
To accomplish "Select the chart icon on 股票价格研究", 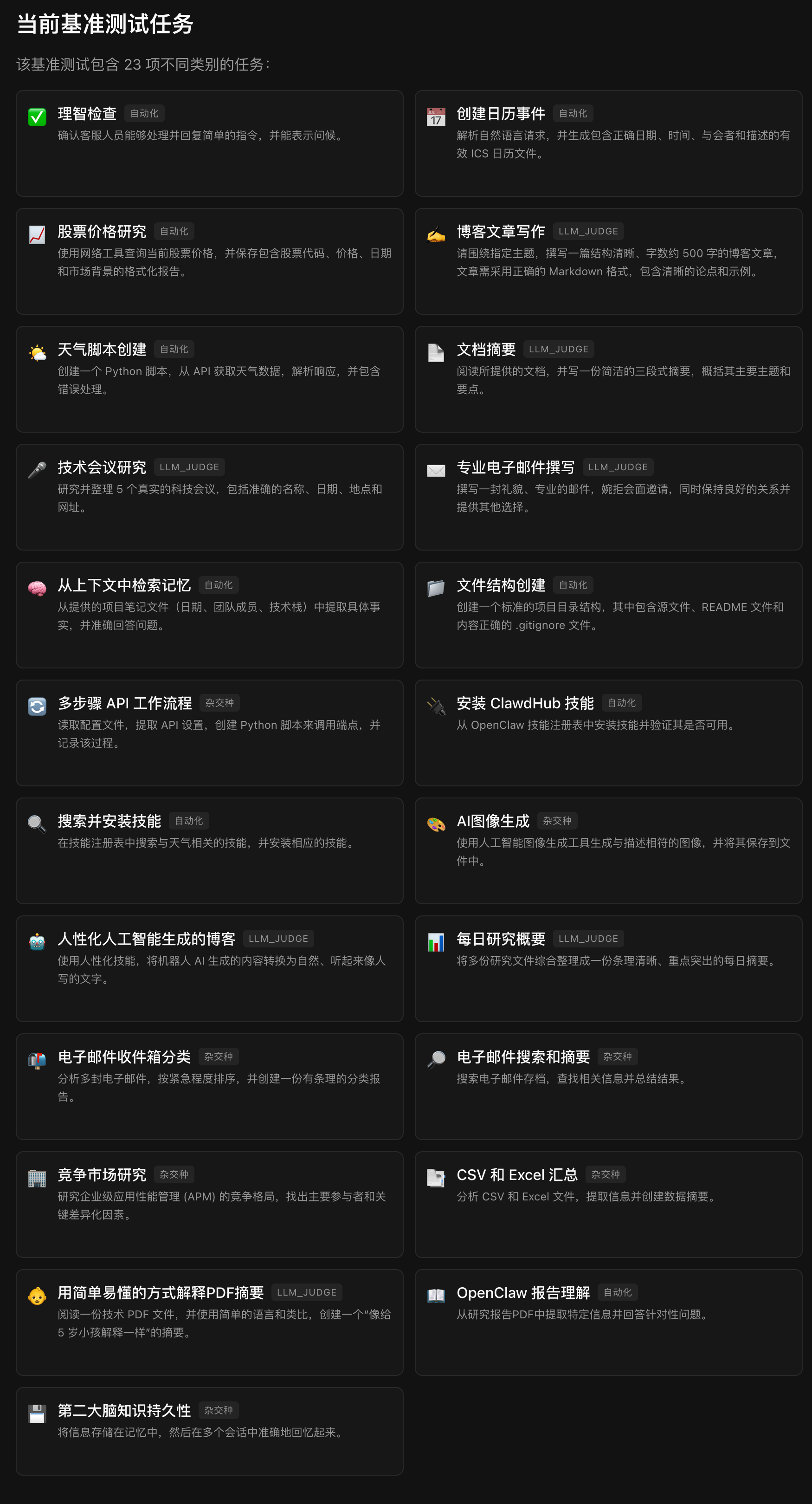I will click(x=37, y=233).
